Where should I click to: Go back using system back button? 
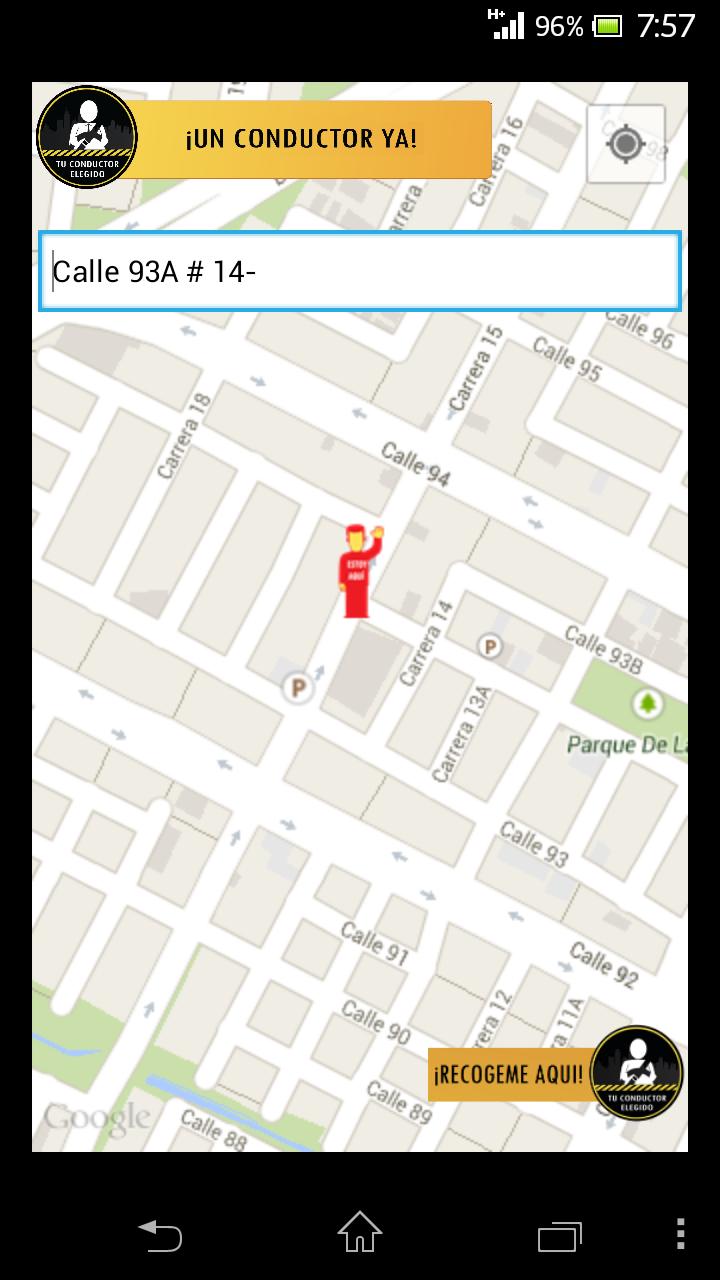point(160,1234)
